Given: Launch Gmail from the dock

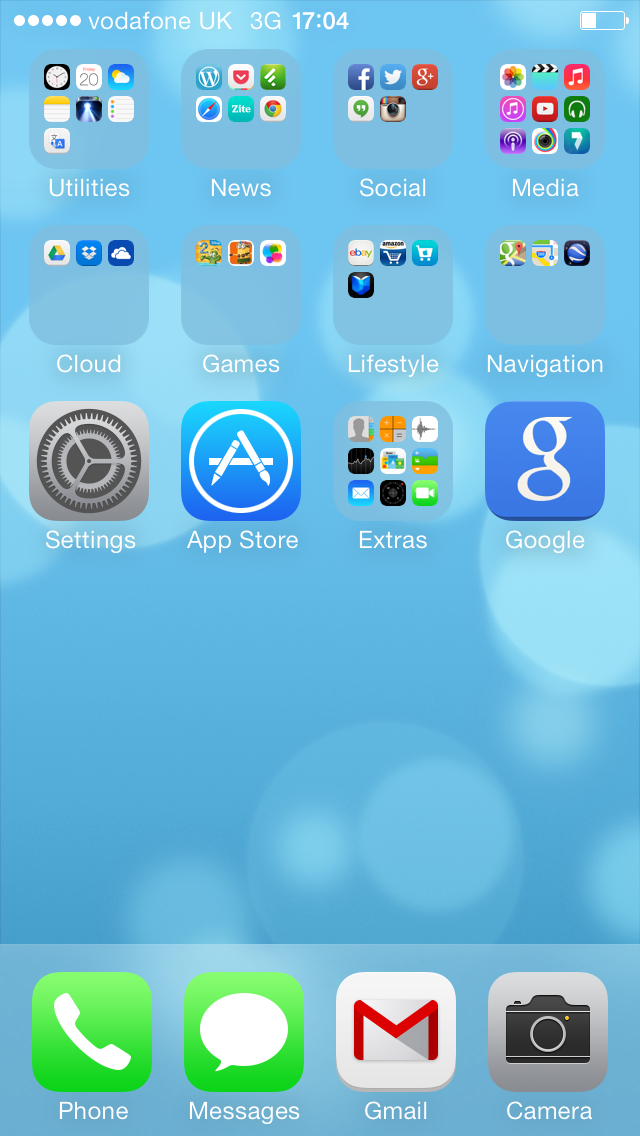Looking at the screenshot, I should click(396, 1032).
